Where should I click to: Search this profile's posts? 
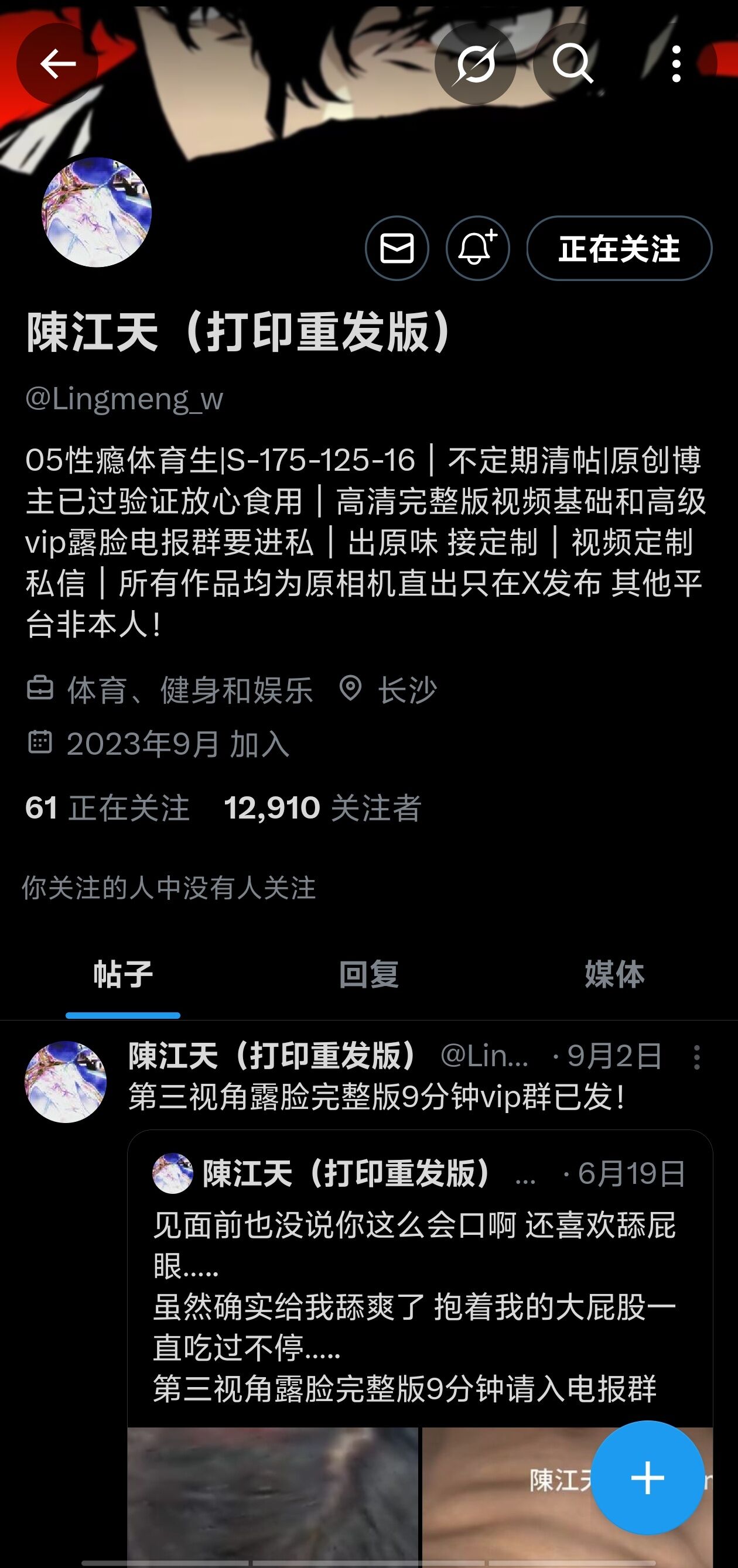coord(572,63)
